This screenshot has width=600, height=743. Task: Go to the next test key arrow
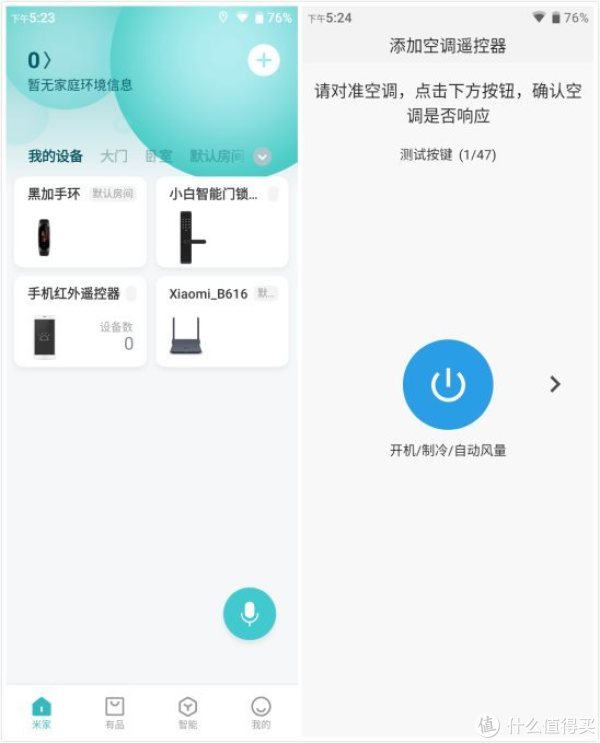click(x=556, y=384)
